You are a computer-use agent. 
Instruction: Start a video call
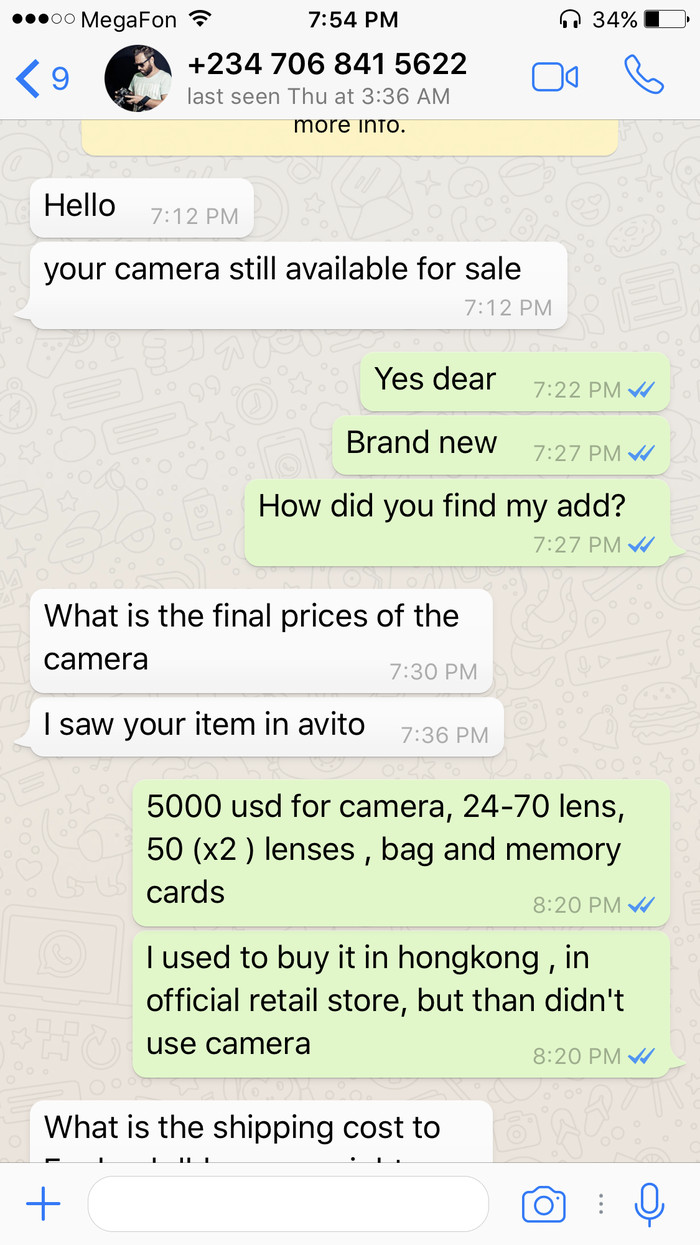click(x=555, y=77)
